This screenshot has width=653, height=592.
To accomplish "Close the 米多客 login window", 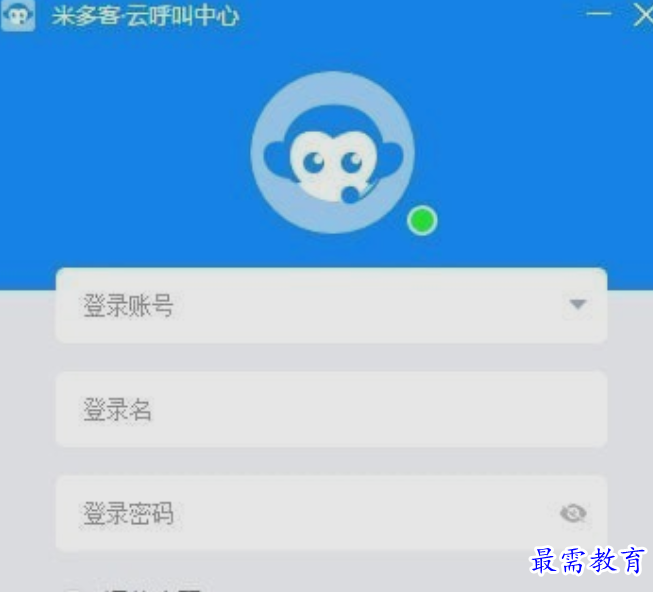I will pyautogui.click(x=642, y=15).
